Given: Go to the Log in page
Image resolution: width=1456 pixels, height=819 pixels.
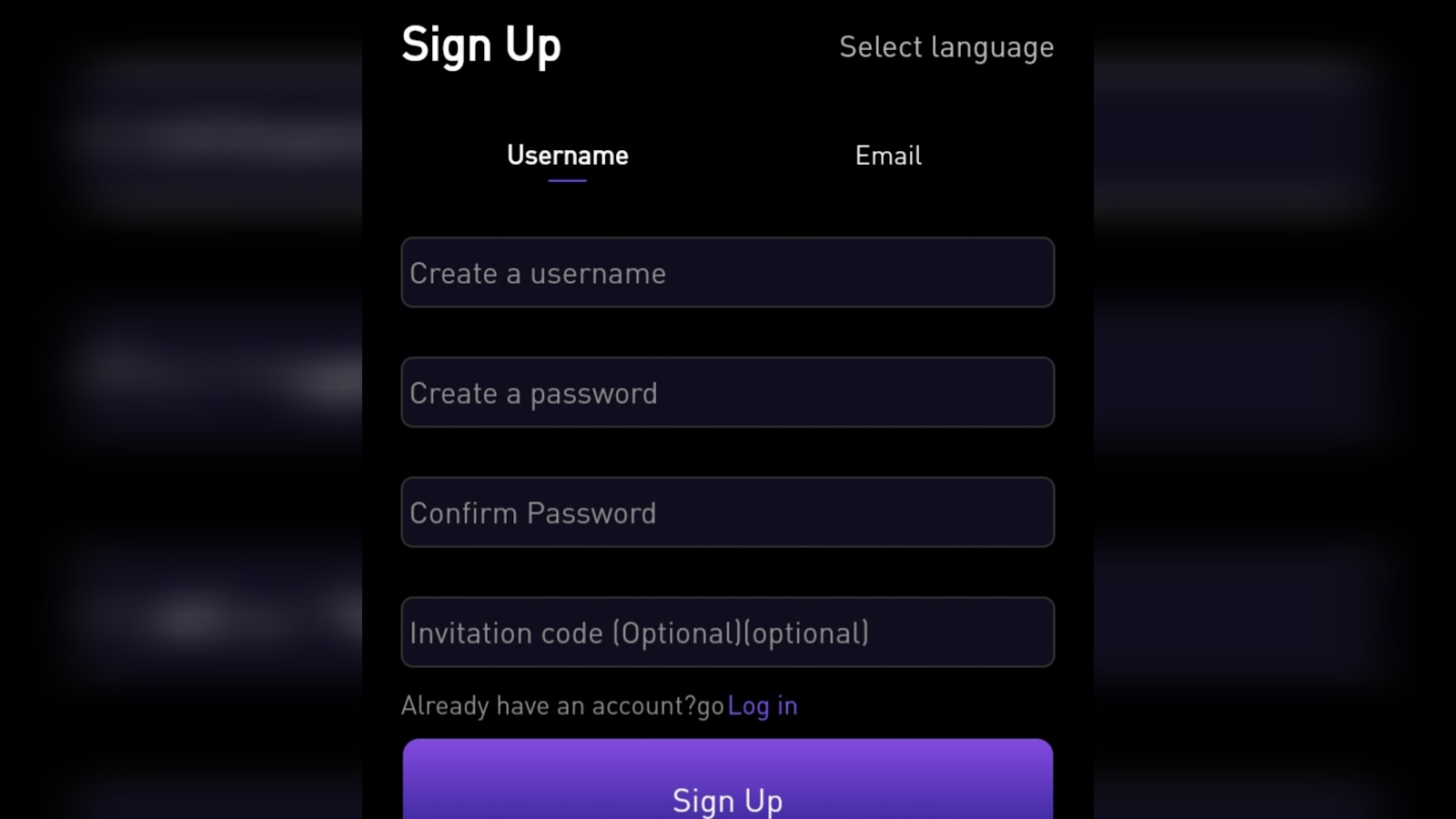Looking at the screenshot, I should coord(763,706).
